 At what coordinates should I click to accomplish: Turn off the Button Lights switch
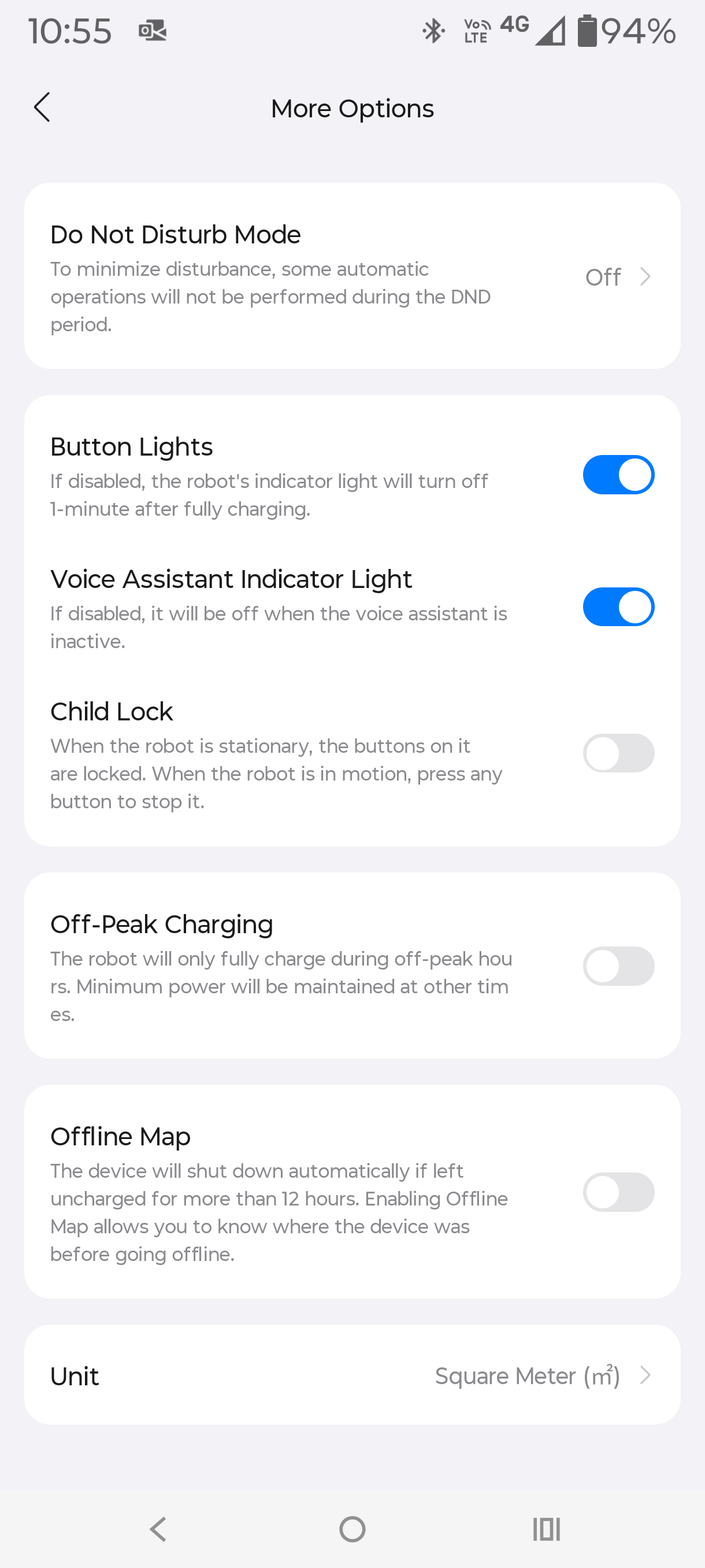click(x=618, y=475)
